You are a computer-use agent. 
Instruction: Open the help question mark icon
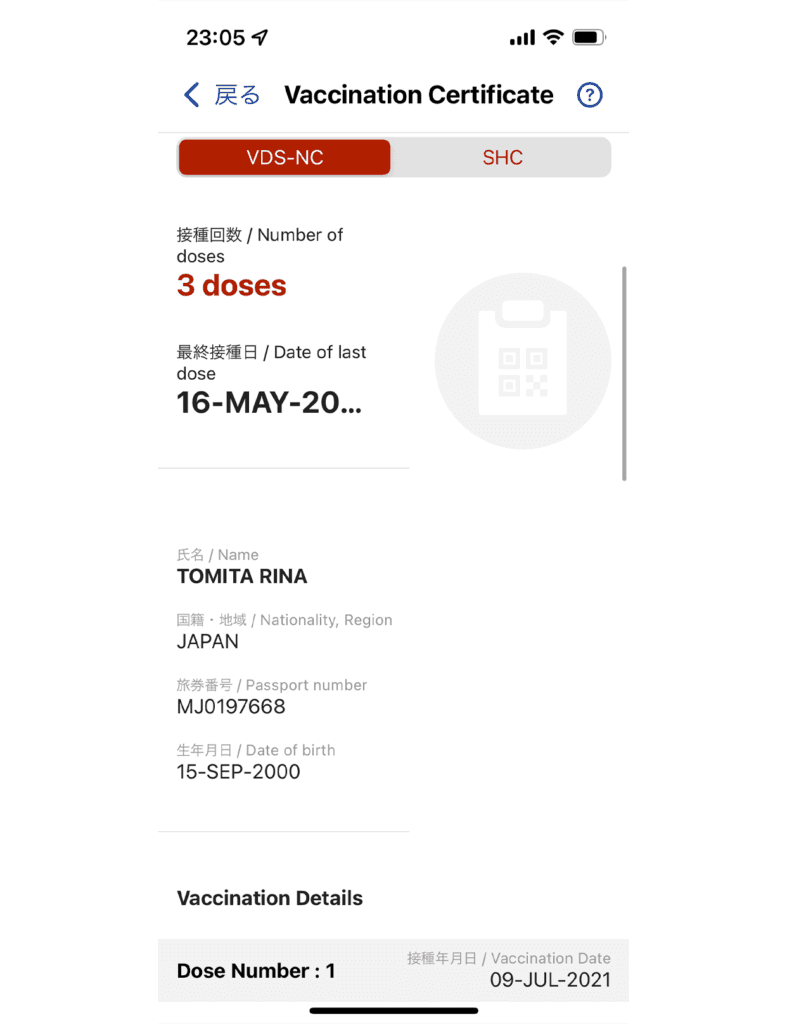pyautogui.click(x=590, y=95)
